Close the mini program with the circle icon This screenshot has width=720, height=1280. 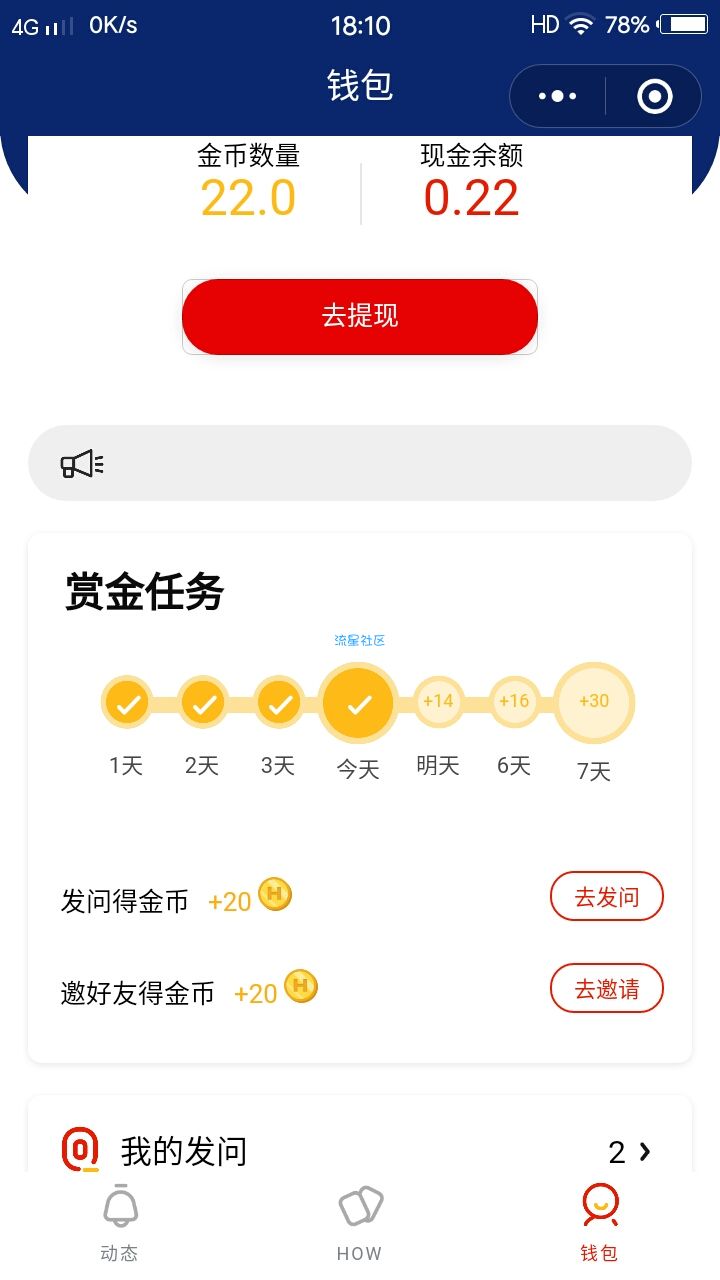coord(654,96)
